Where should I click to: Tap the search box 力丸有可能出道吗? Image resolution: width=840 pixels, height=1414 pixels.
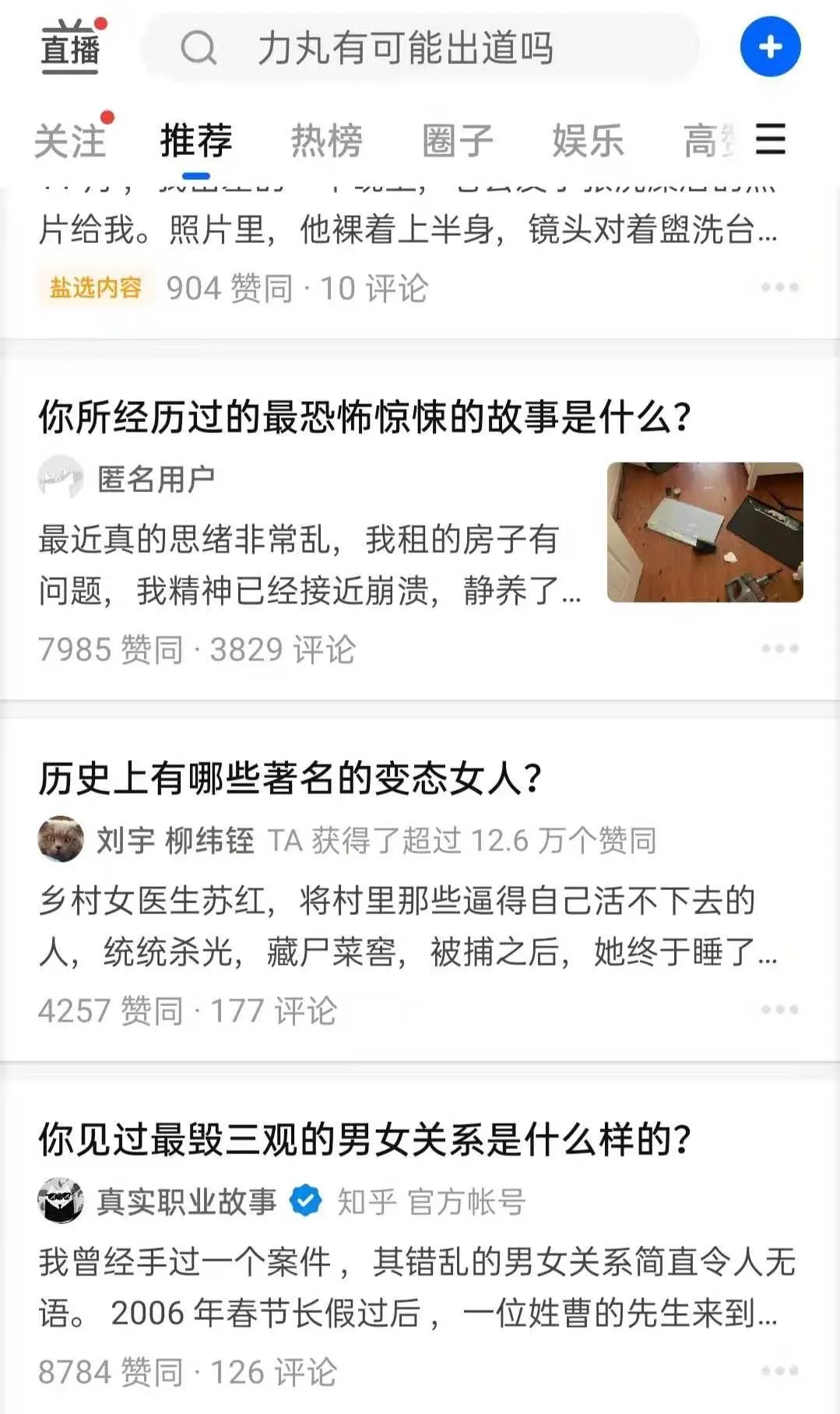click(420, 48)
